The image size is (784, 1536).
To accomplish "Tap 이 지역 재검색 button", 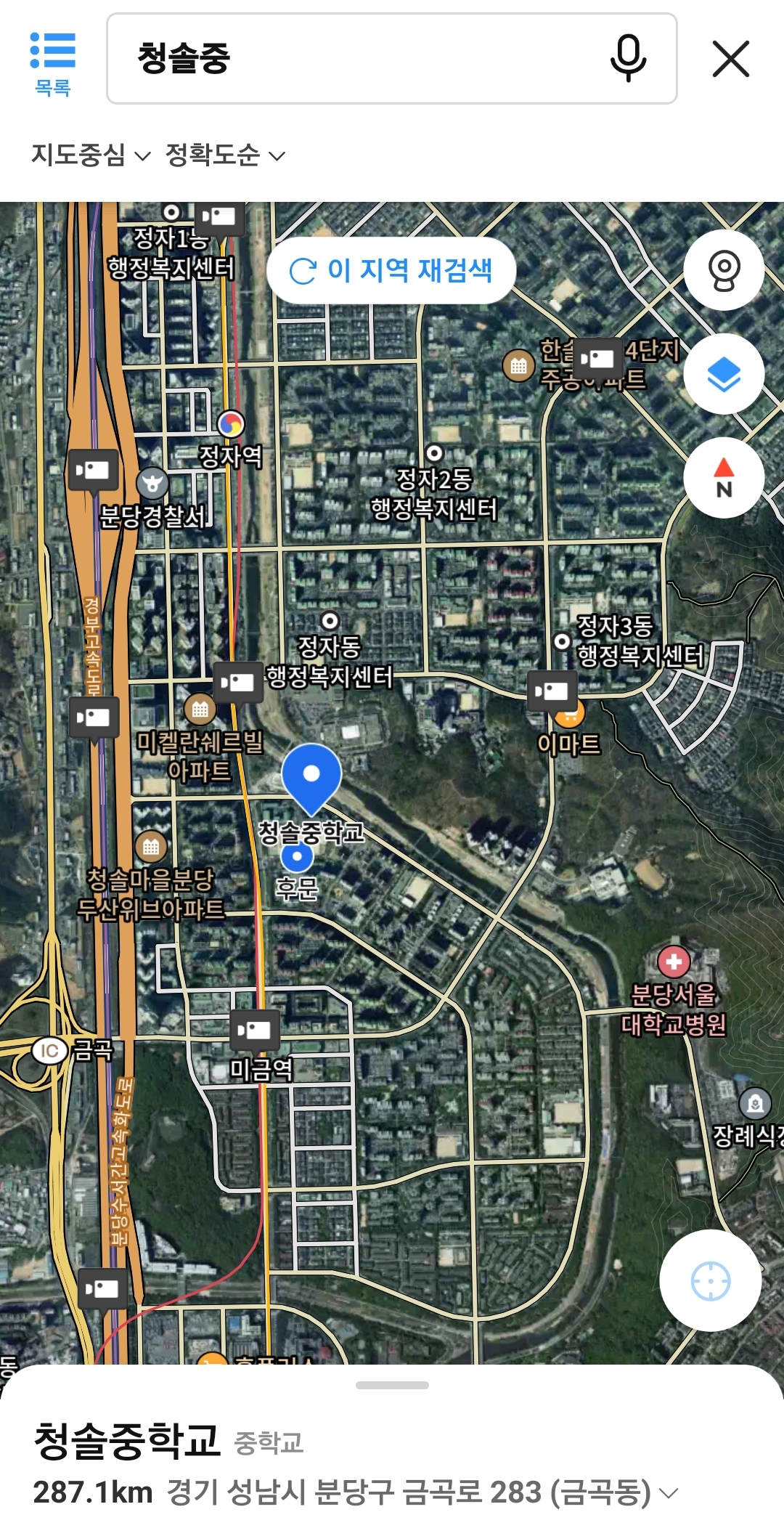I will [391, 271].
